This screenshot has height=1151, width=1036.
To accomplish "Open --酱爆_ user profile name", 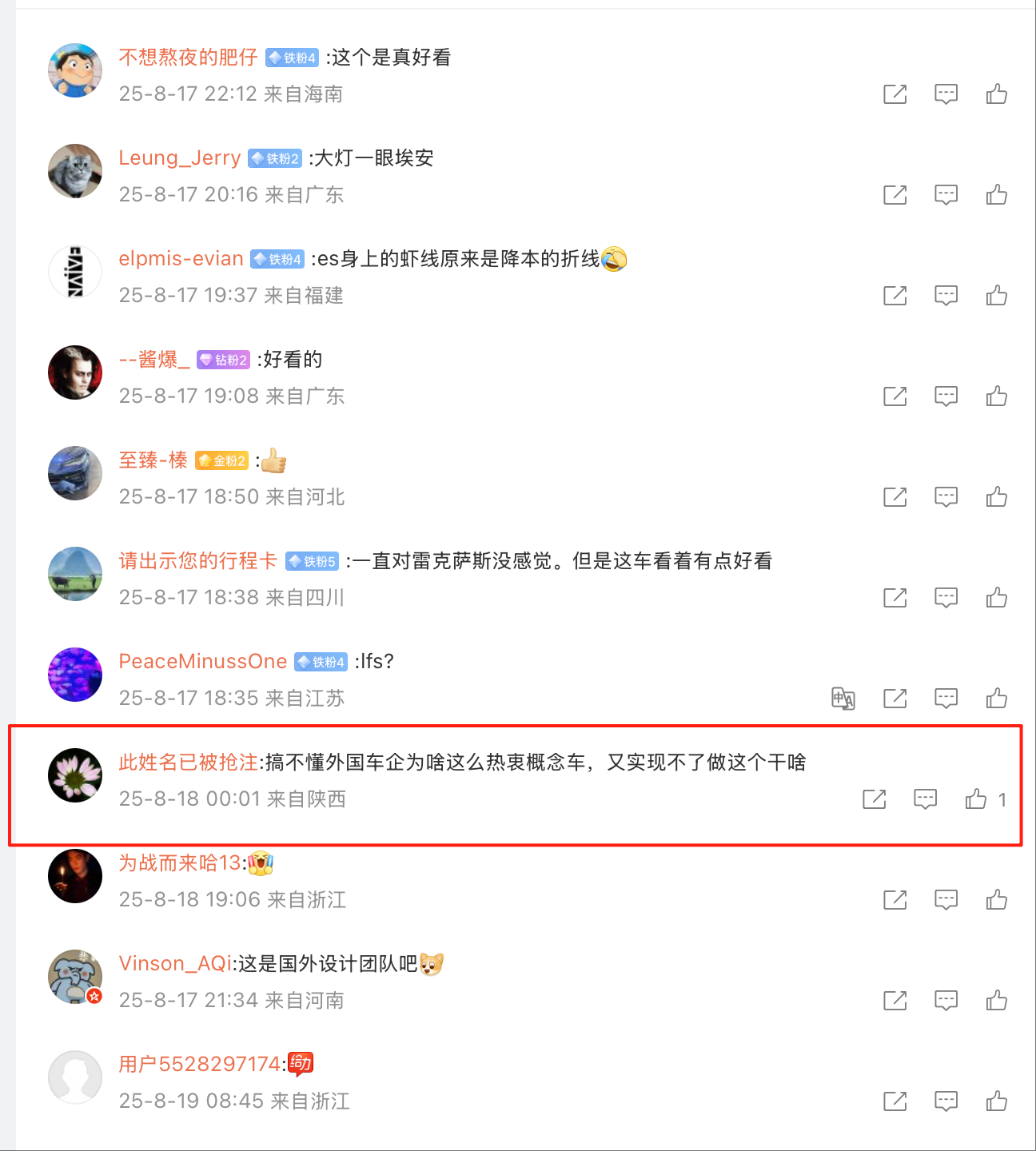I will (154, 360).
